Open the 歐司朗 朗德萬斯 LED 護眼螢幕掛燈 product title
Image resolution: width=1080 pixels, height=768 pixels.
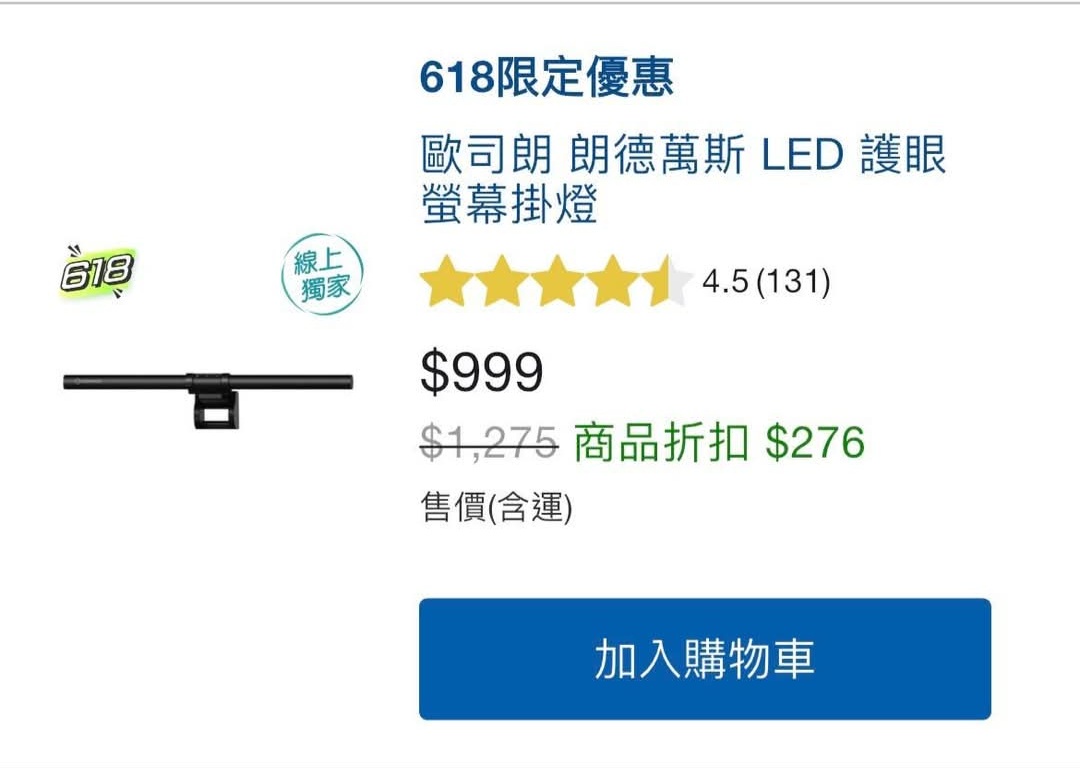tap(682, 181)
